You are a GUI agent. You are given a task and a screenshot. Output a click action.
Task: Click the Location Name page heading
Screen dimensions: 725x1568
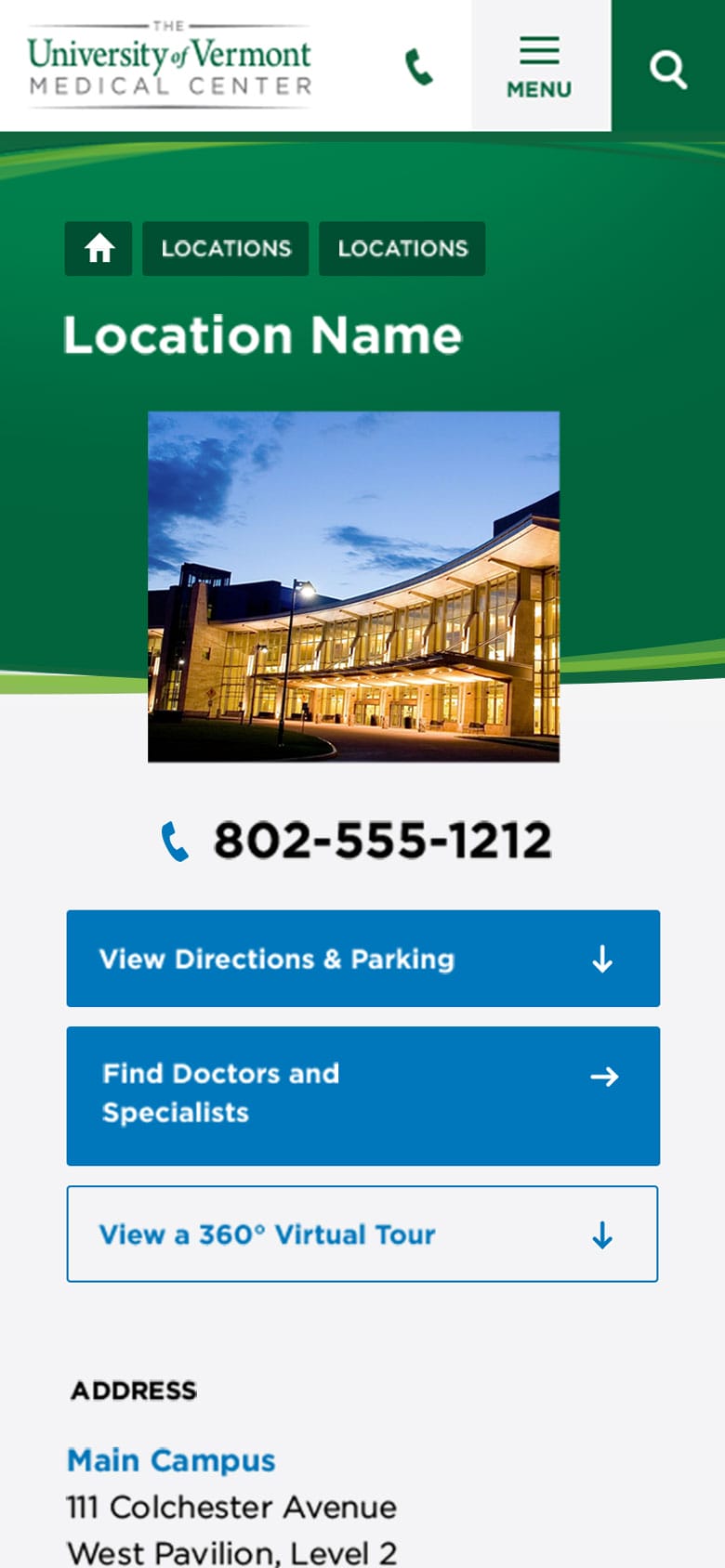261,336
